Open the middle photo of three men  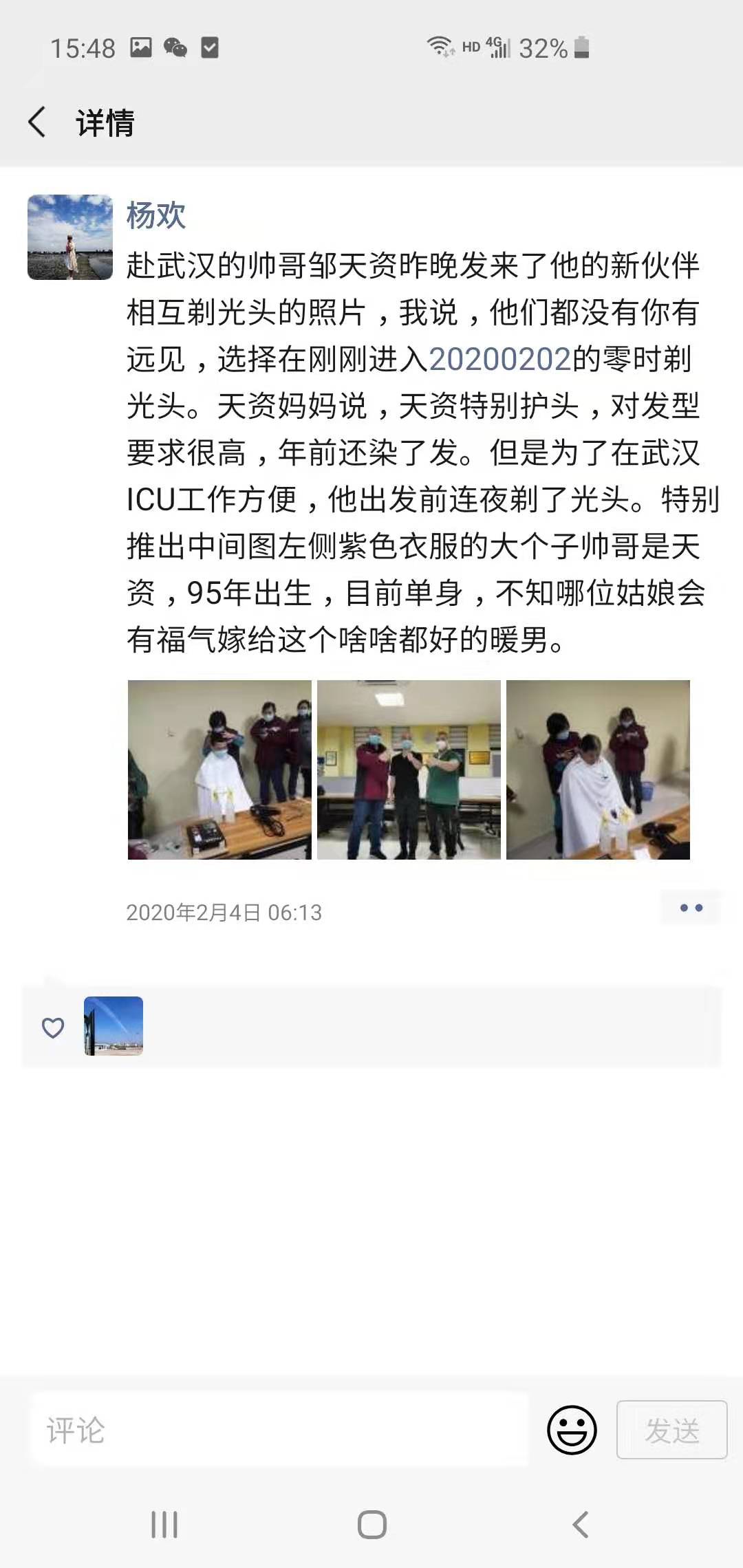[409, 770]
